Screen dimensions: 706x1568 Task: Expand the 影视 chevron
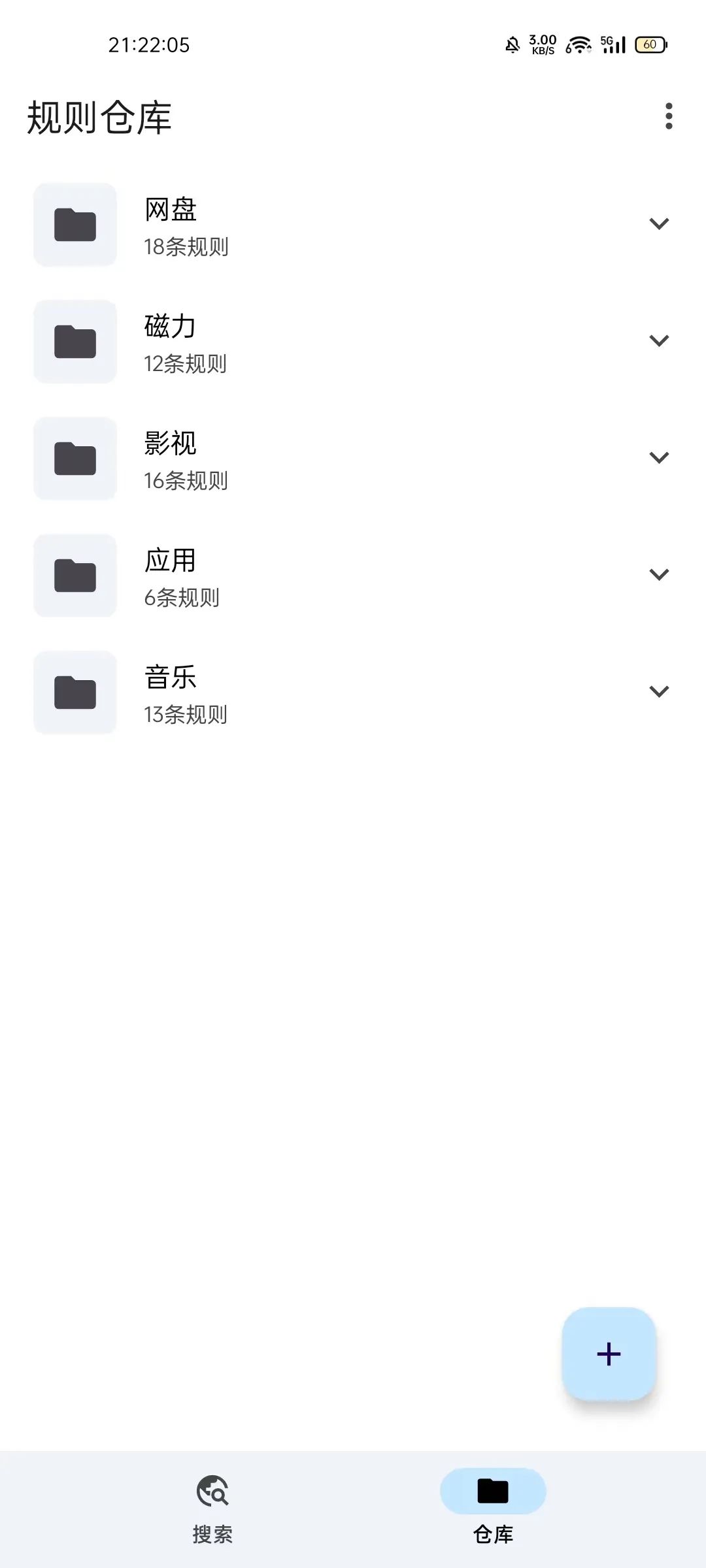click(x=659, y=458)
